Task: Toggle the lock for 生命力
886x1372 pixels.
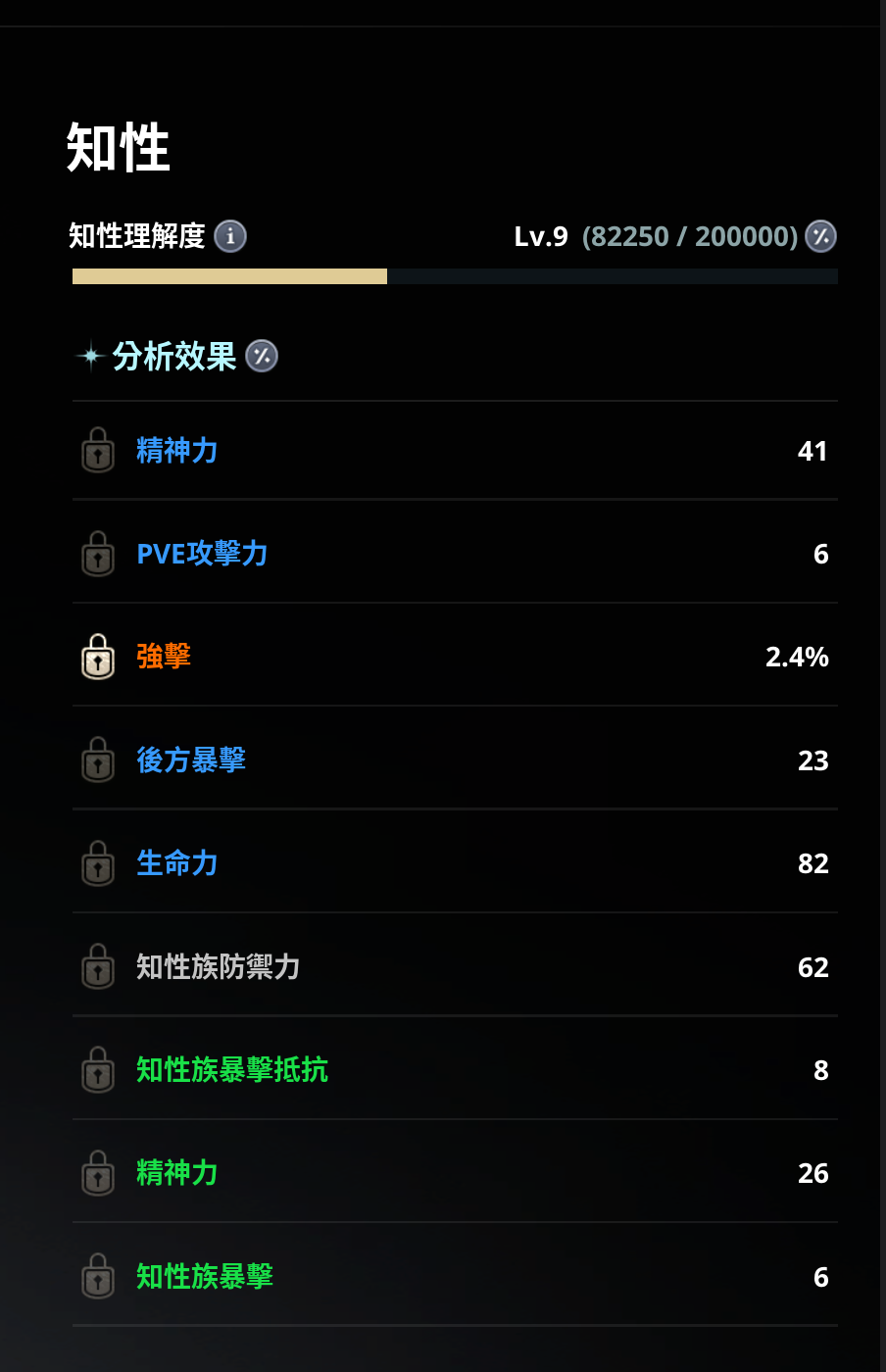Action: coord(98,864)
